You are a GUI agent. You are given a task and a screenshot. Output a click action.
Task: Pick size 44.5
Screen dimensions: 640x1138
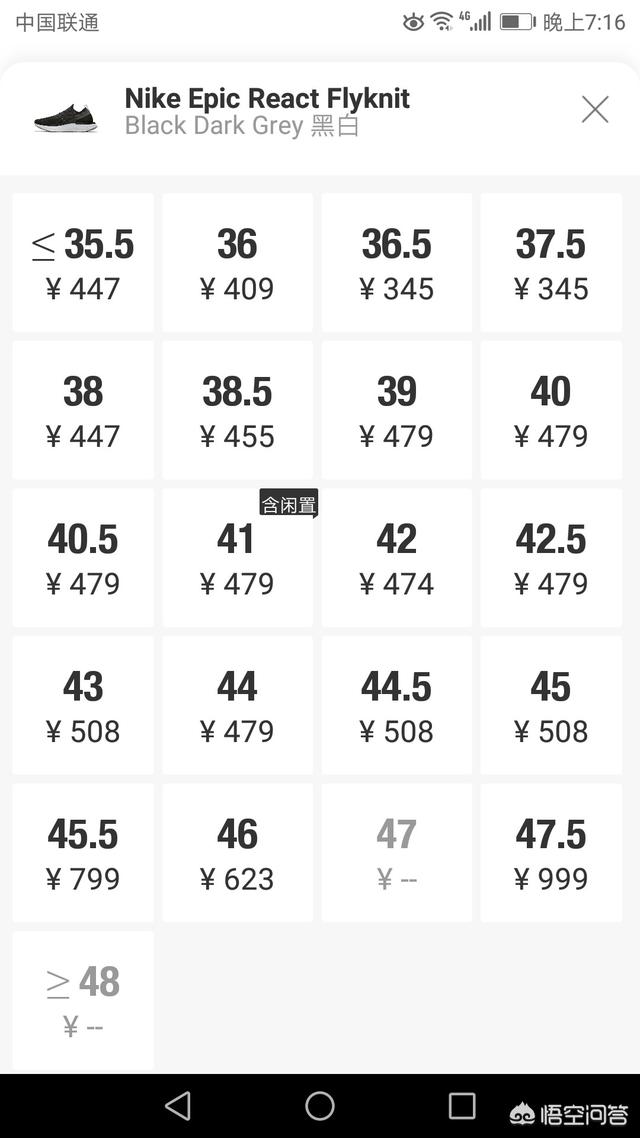tap(396, 705)
